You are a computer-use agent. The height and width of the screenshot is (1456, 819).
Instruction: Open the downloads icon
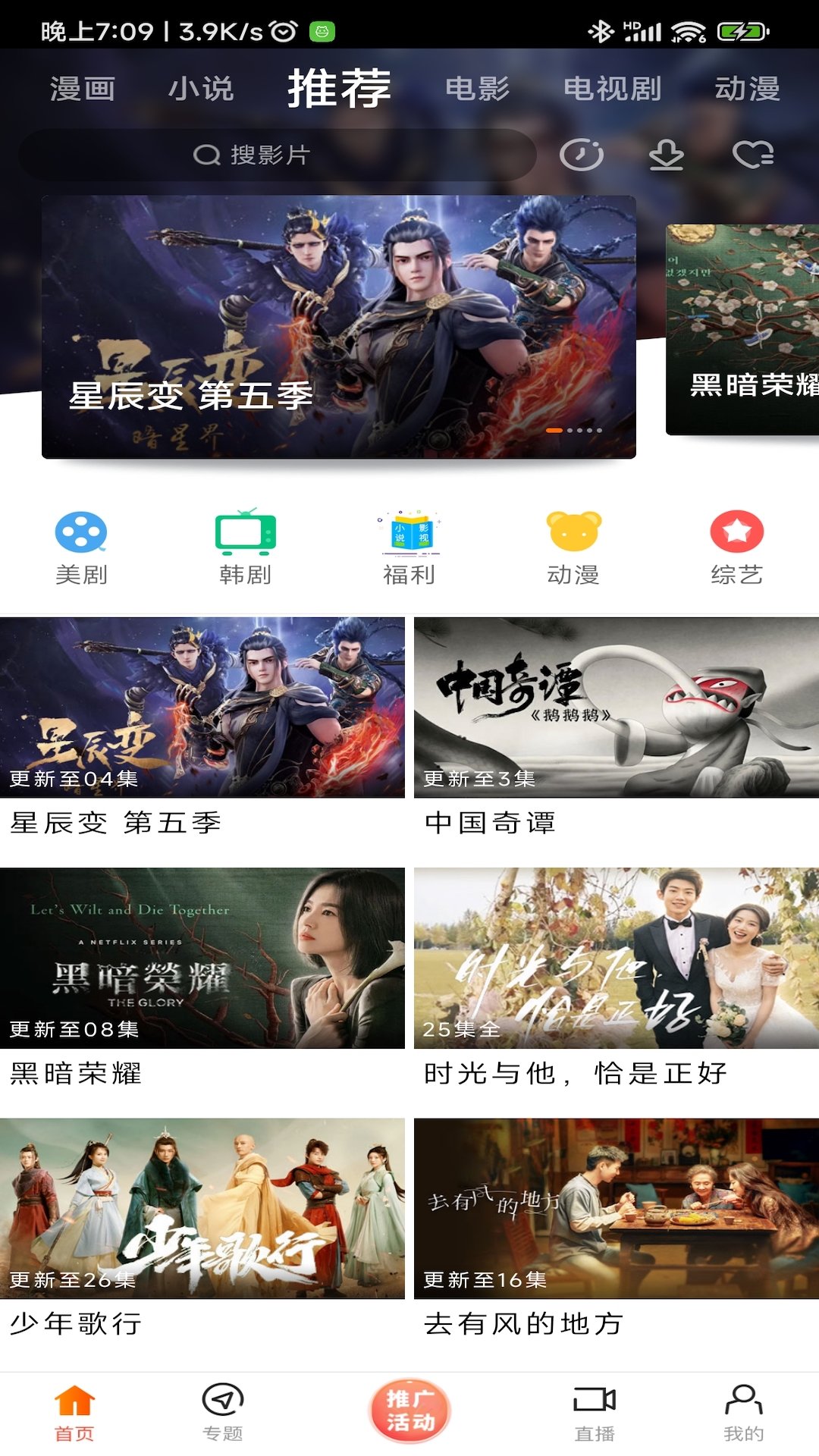(666, 155)
